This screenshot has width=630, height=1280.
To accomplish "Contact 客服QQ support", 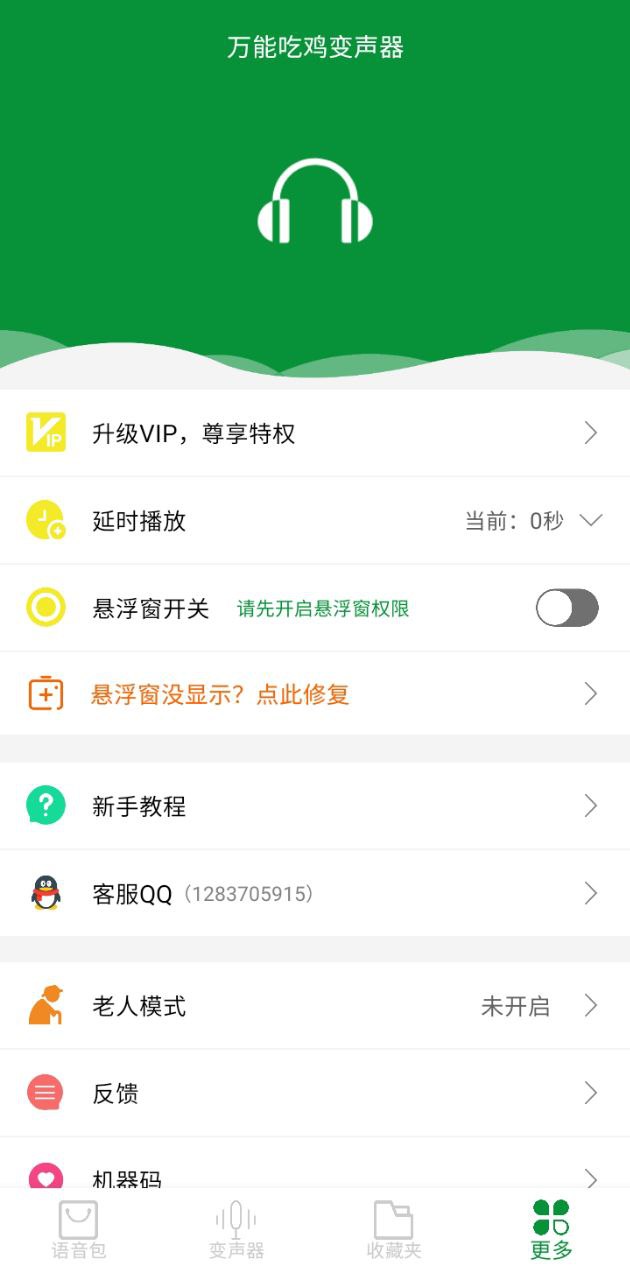I will [x=314, y=893].
